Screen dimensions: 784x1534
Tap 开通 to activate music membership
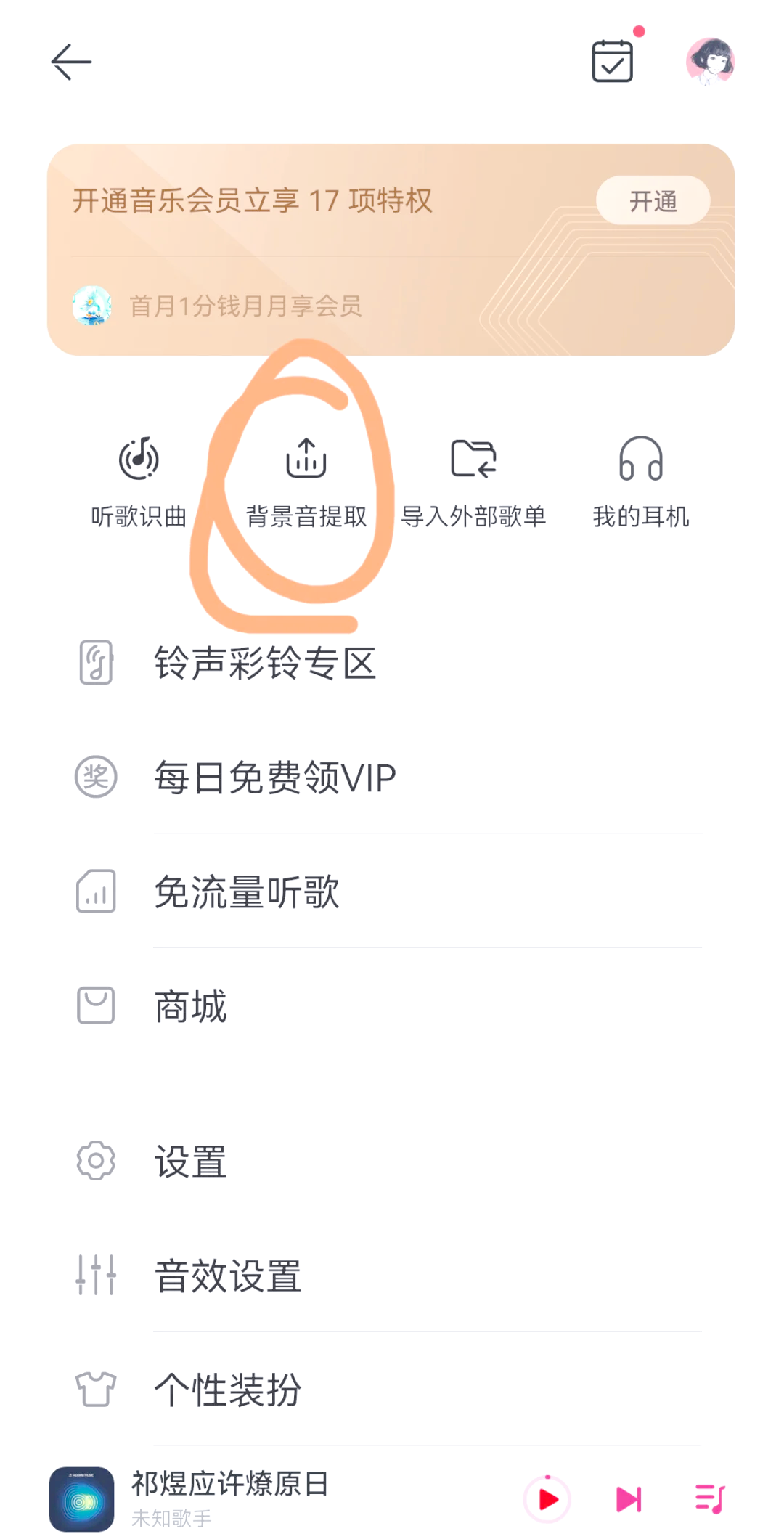tap(653, 200)
